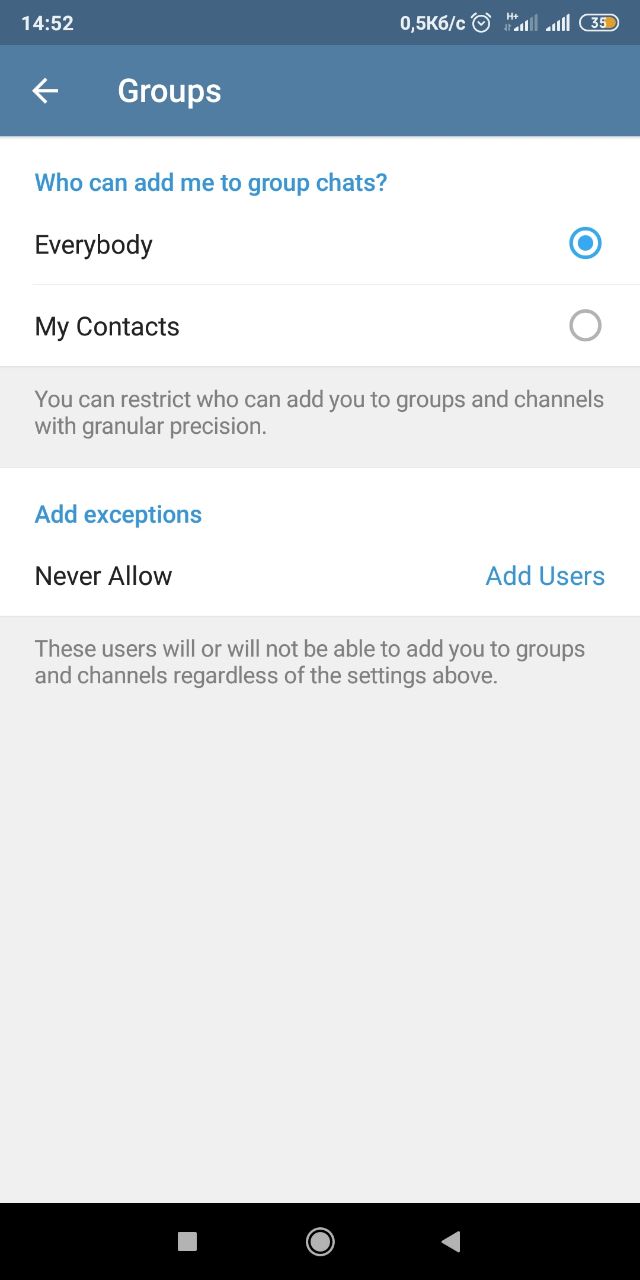This screenshot has width=640, height=1280.
Task: Tap the system home button
Action: tap(320, 1241)
